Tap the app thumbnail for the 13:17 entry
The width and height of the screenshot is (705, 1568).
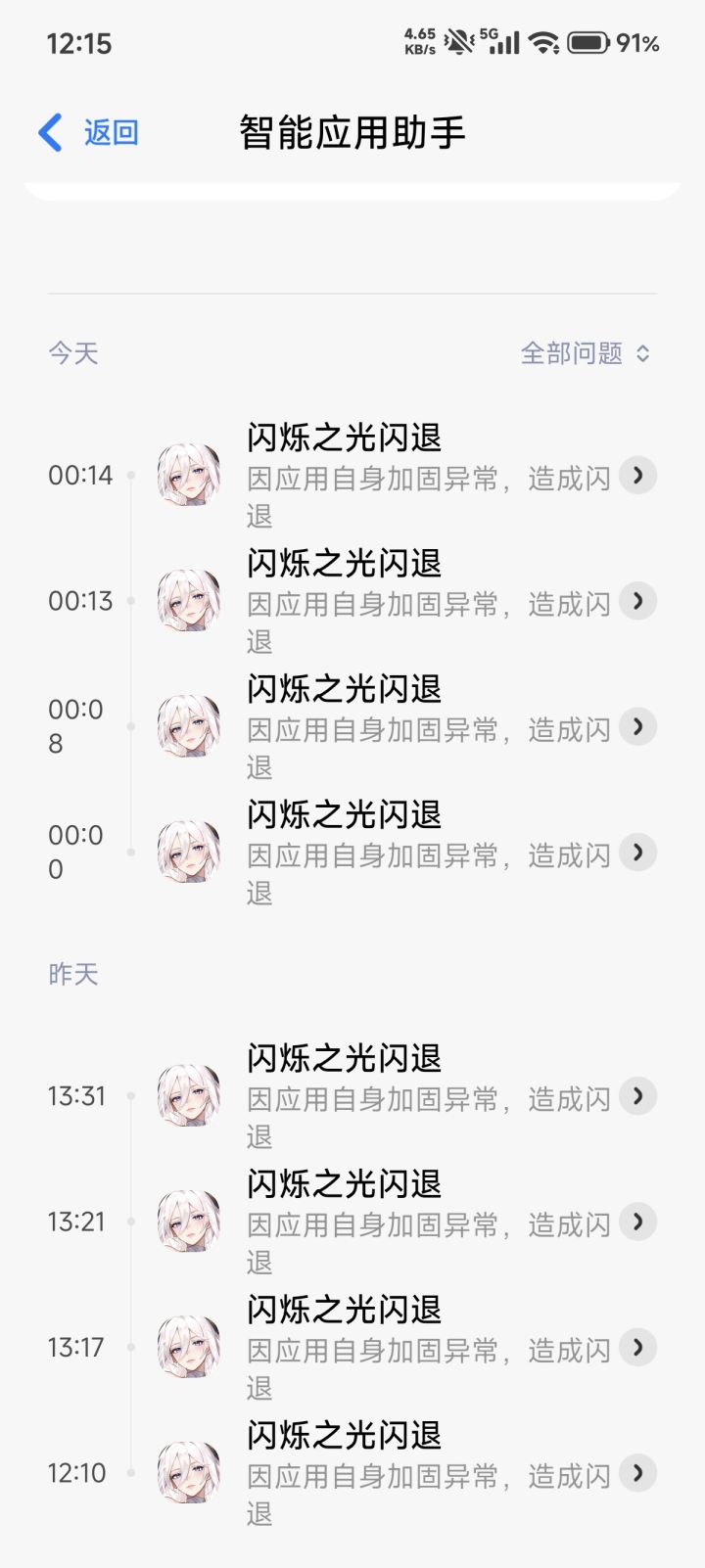tap(189, 1347)
